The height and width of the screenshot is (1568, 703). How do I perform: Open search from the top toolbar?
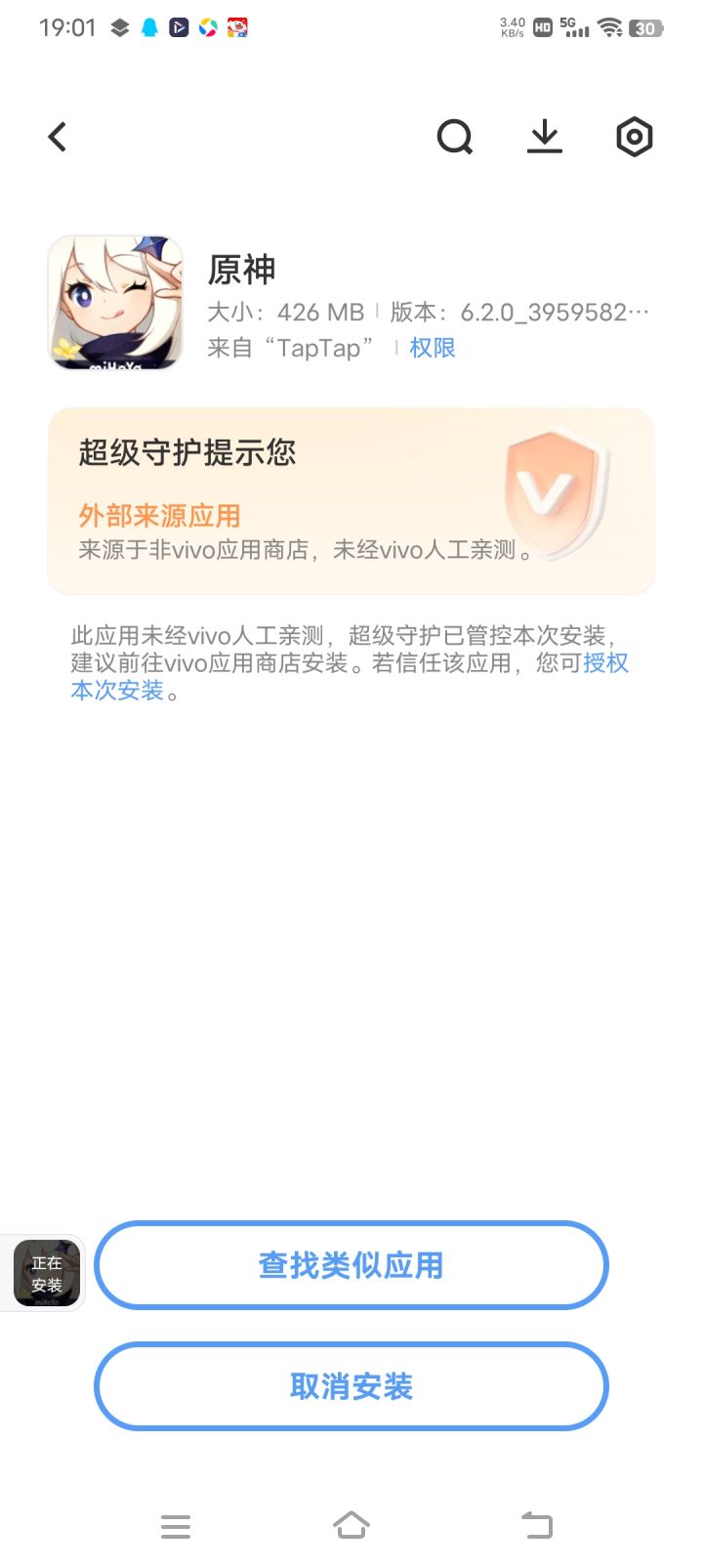455,137
